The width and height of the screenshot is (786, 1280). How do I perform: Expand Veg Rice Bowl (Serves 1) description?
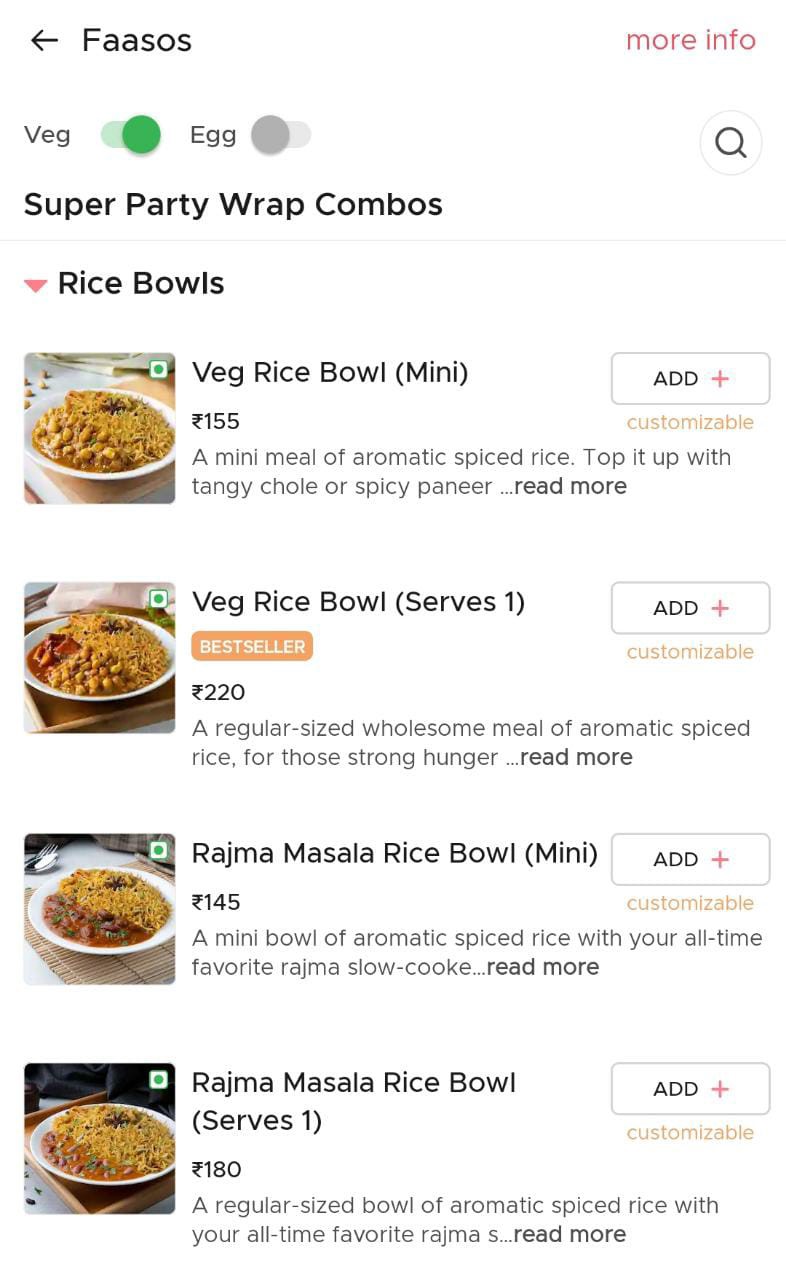coord(577,758)
